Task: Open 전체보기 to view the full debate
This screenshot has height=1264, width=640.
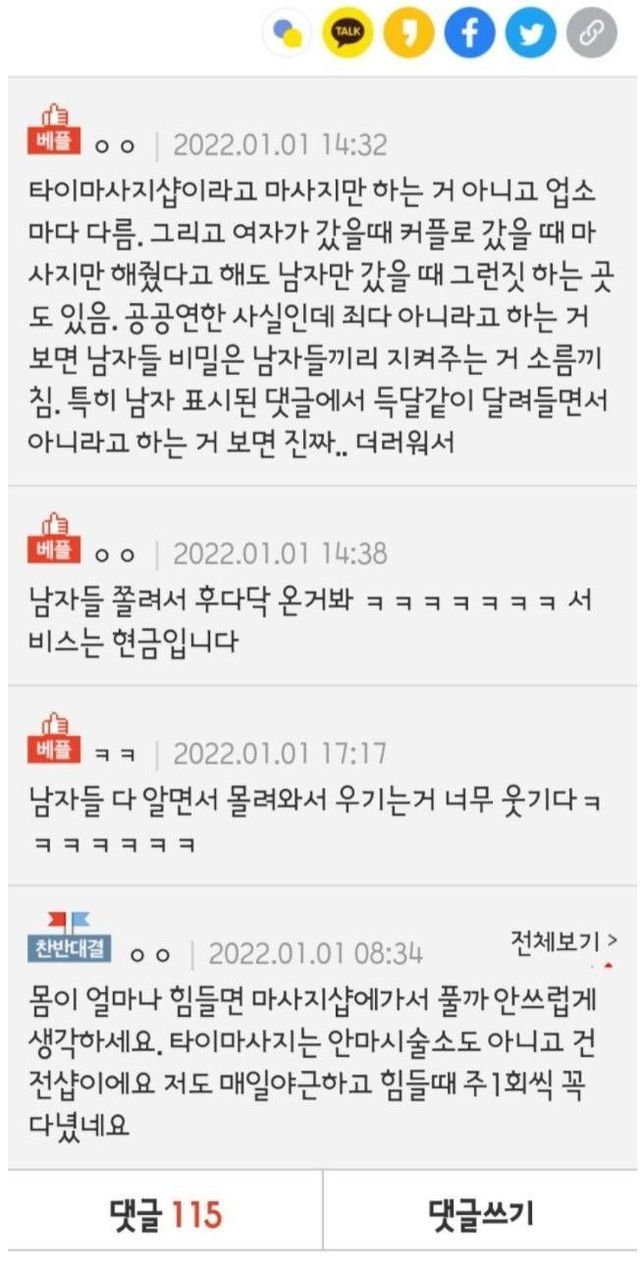Action: 564,941
